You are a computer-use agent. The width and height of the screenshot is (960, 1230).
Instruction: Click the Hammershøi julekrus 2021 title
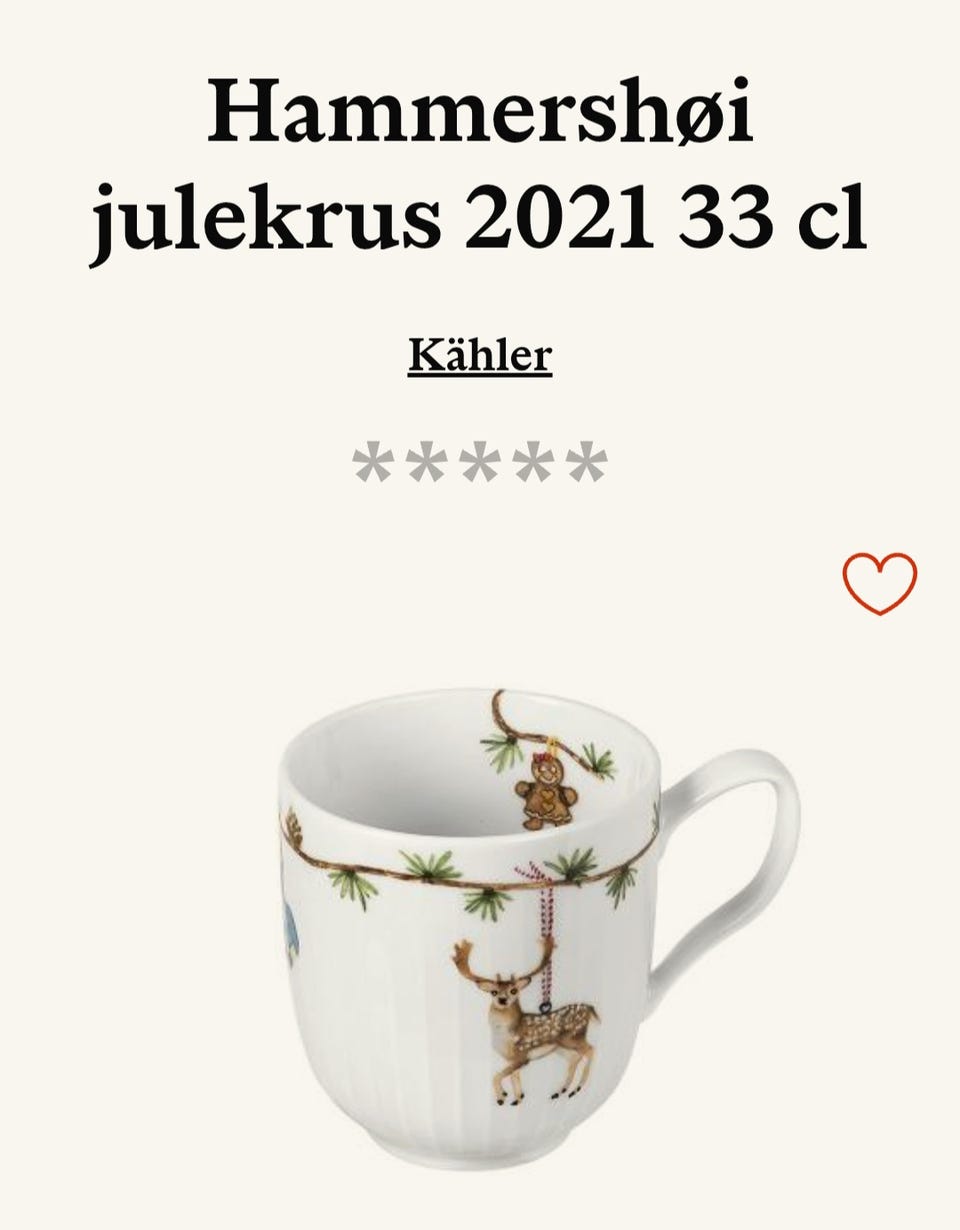(x=480, y=165)
